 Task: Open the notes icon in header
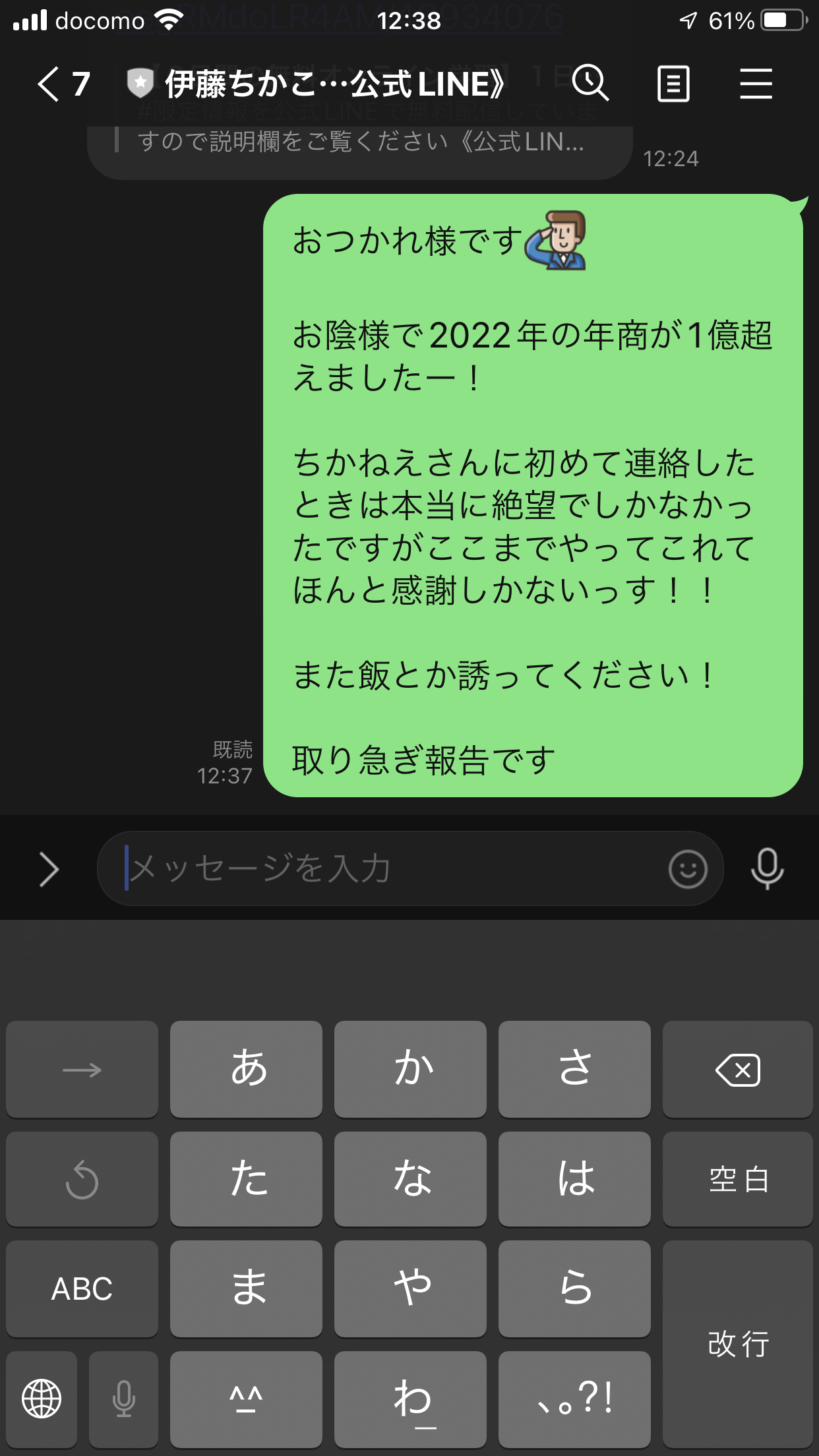(673, 84)
